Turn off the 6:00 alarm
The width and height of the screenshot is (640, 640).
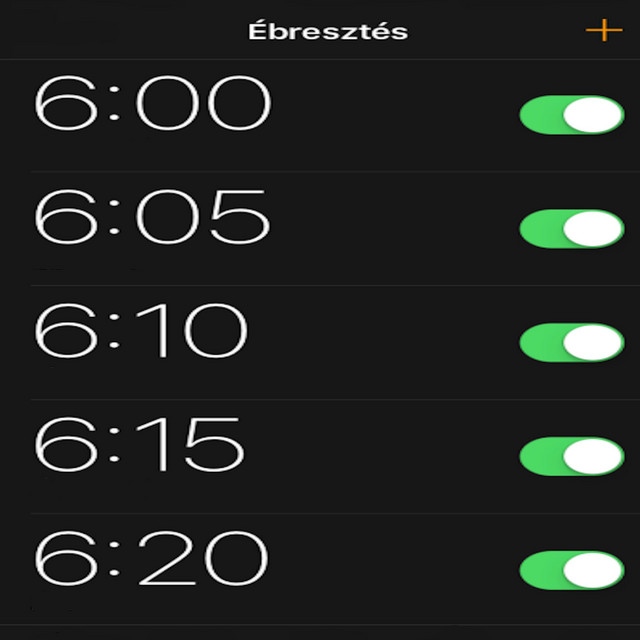[x=572, y=115]
